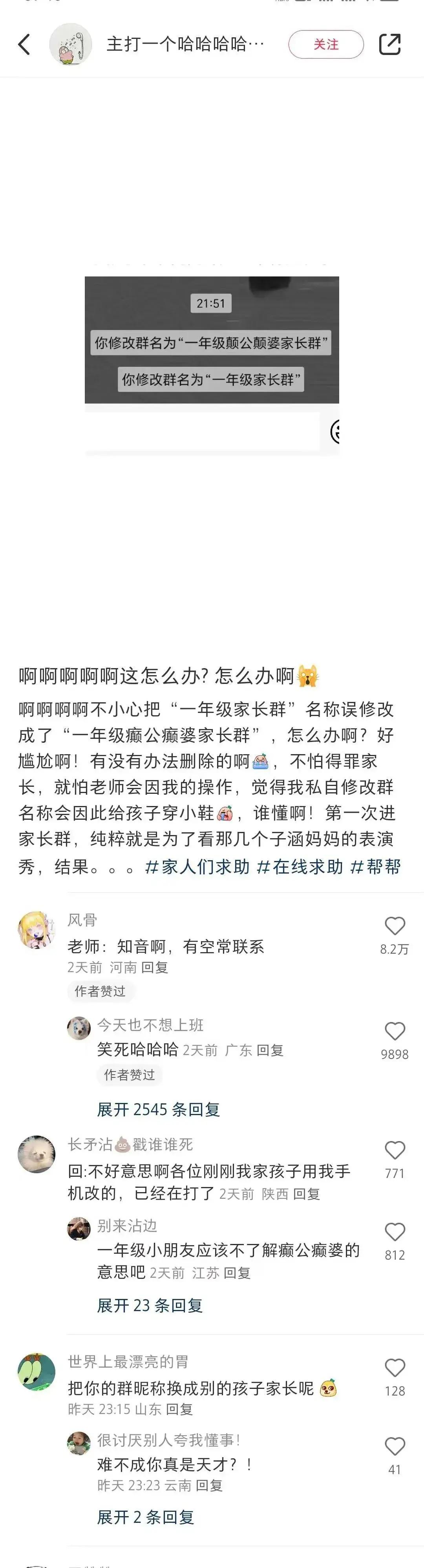424x1568 pixels.
Task: Like 风骨's comment
Action: point(395,926)
